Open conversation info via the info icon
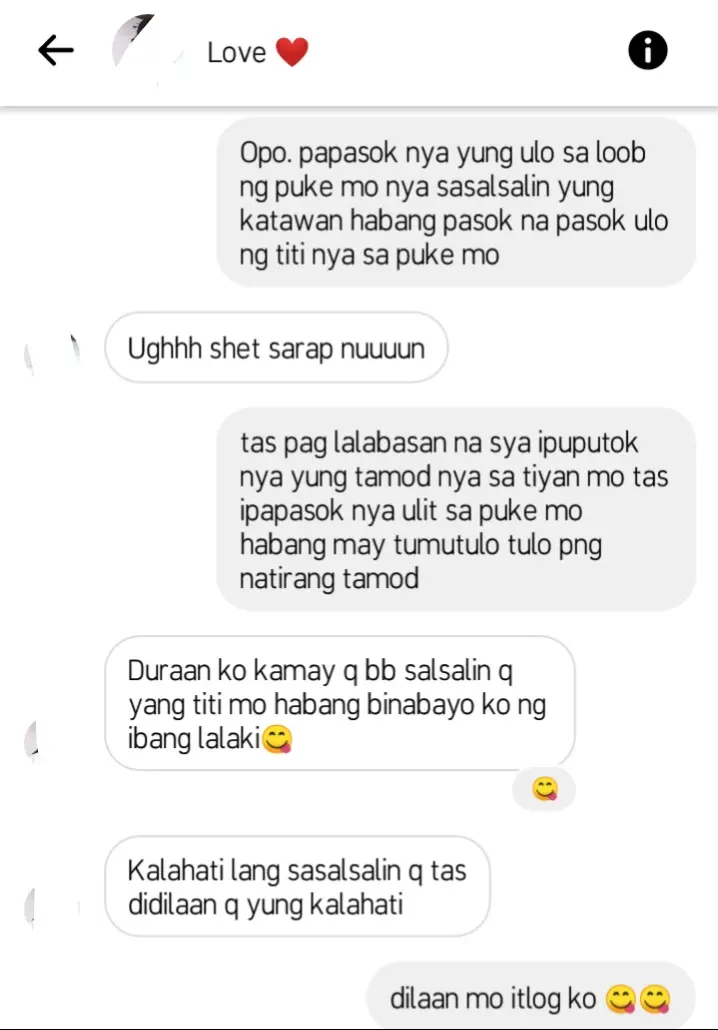Viewport: 718px width, 1030px height. click(648, 50)
